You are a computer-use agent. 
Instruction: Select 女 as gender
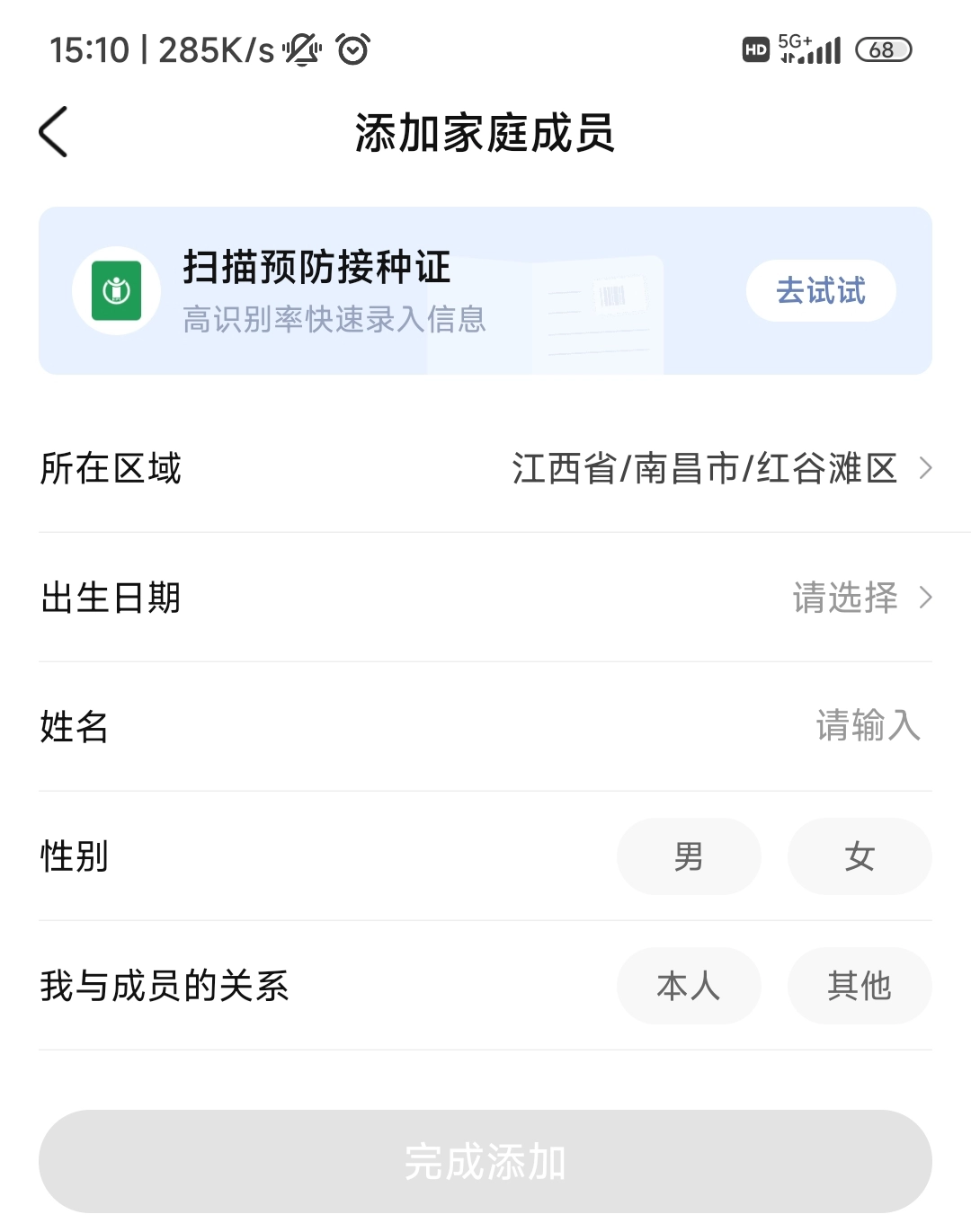[x=859, y=856]
